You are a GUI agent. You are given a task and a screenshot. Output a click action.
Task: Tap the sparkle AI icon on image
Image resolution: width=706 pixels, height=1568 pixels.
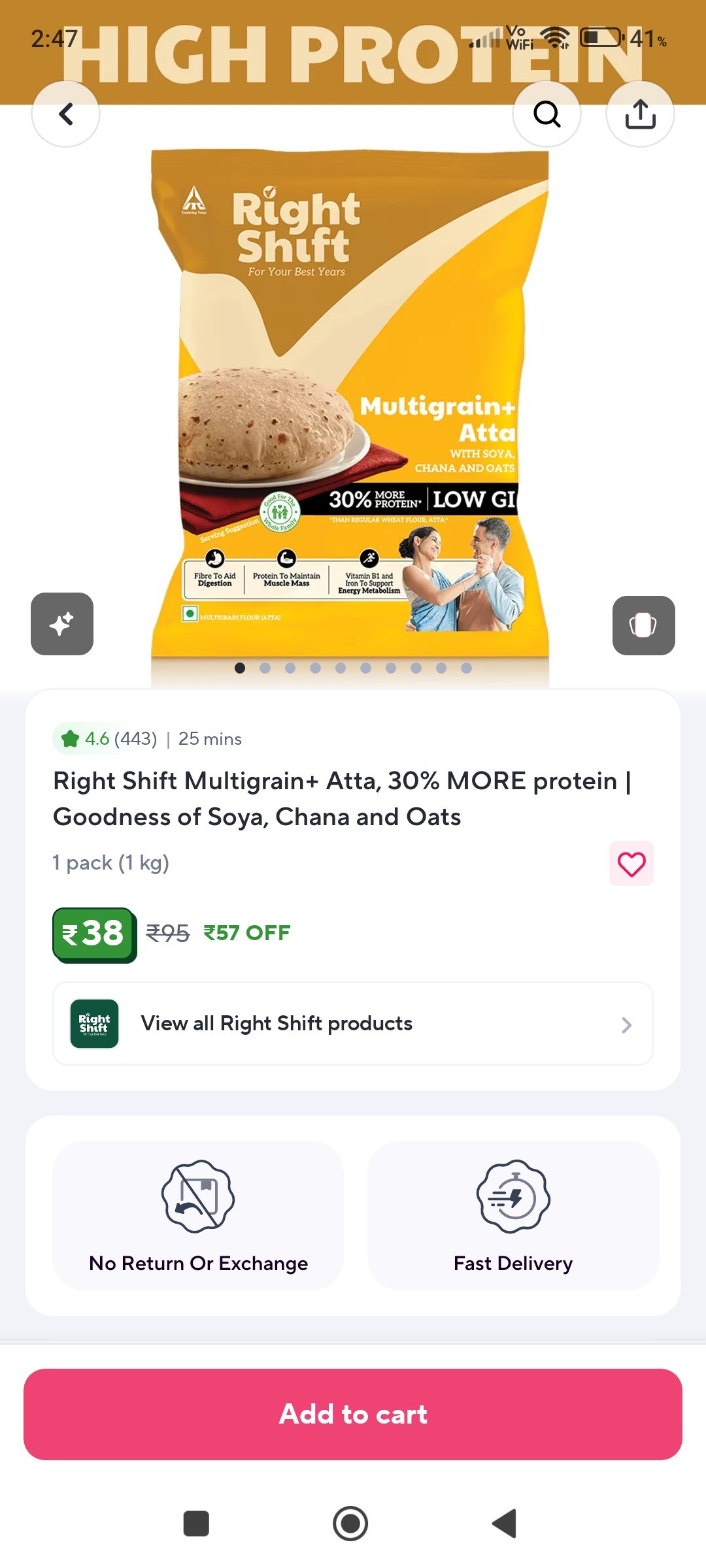tap(62, 624)
